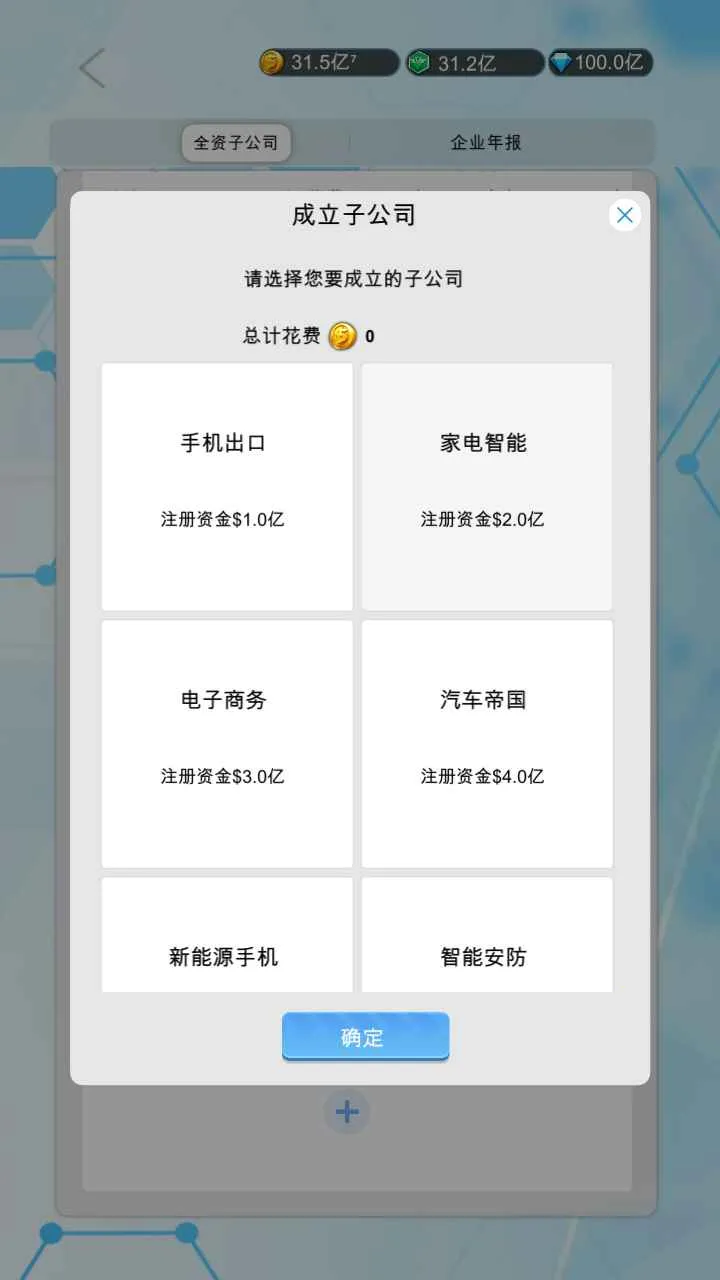Select the 手机出口 subsidiary card
The height and width of the screenshot is (1280, 720).
tap(227, 486)
